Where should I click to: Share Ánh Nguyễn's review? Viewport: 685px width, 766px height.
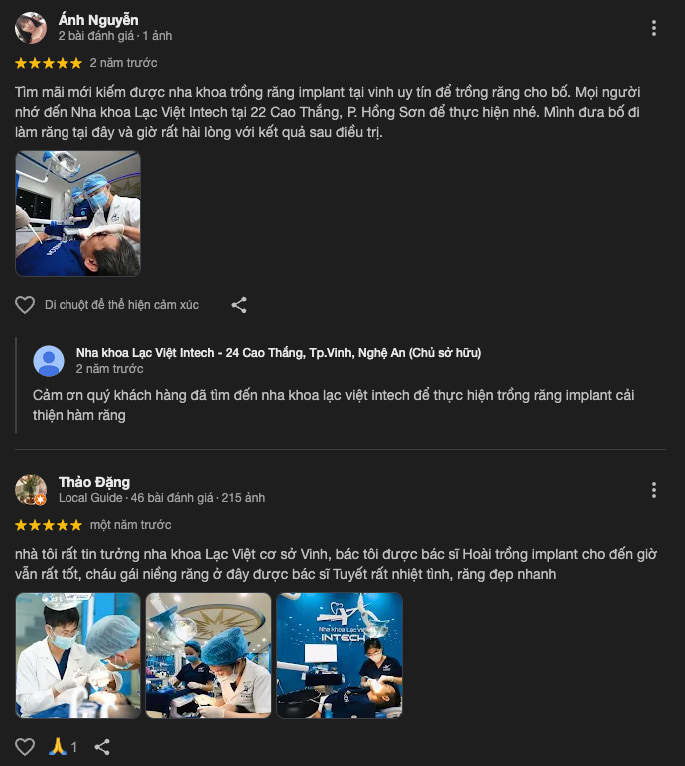pyautogui.click(x=239, y=305)
